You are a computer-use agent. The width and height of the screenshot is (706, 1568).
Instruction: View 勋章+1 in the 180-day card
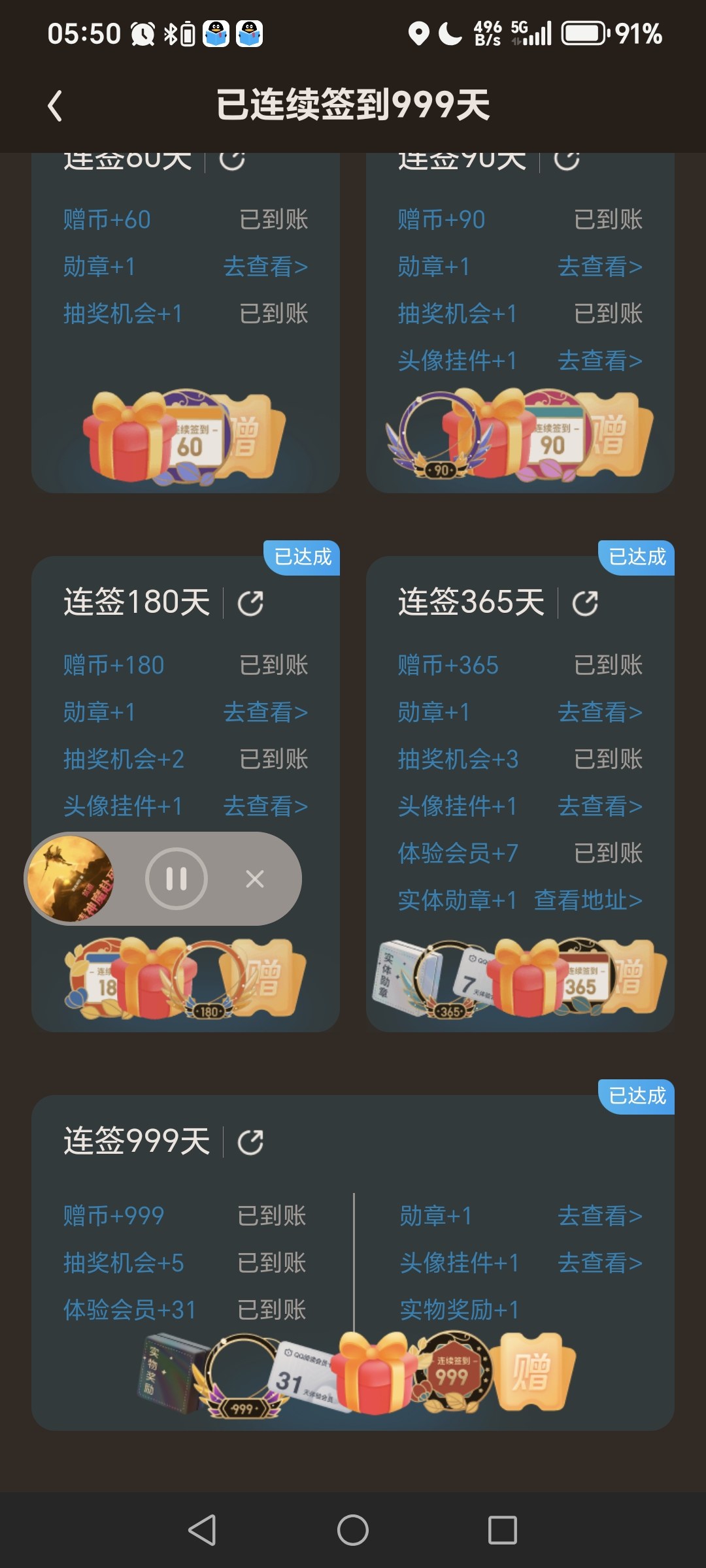(265, 712)
